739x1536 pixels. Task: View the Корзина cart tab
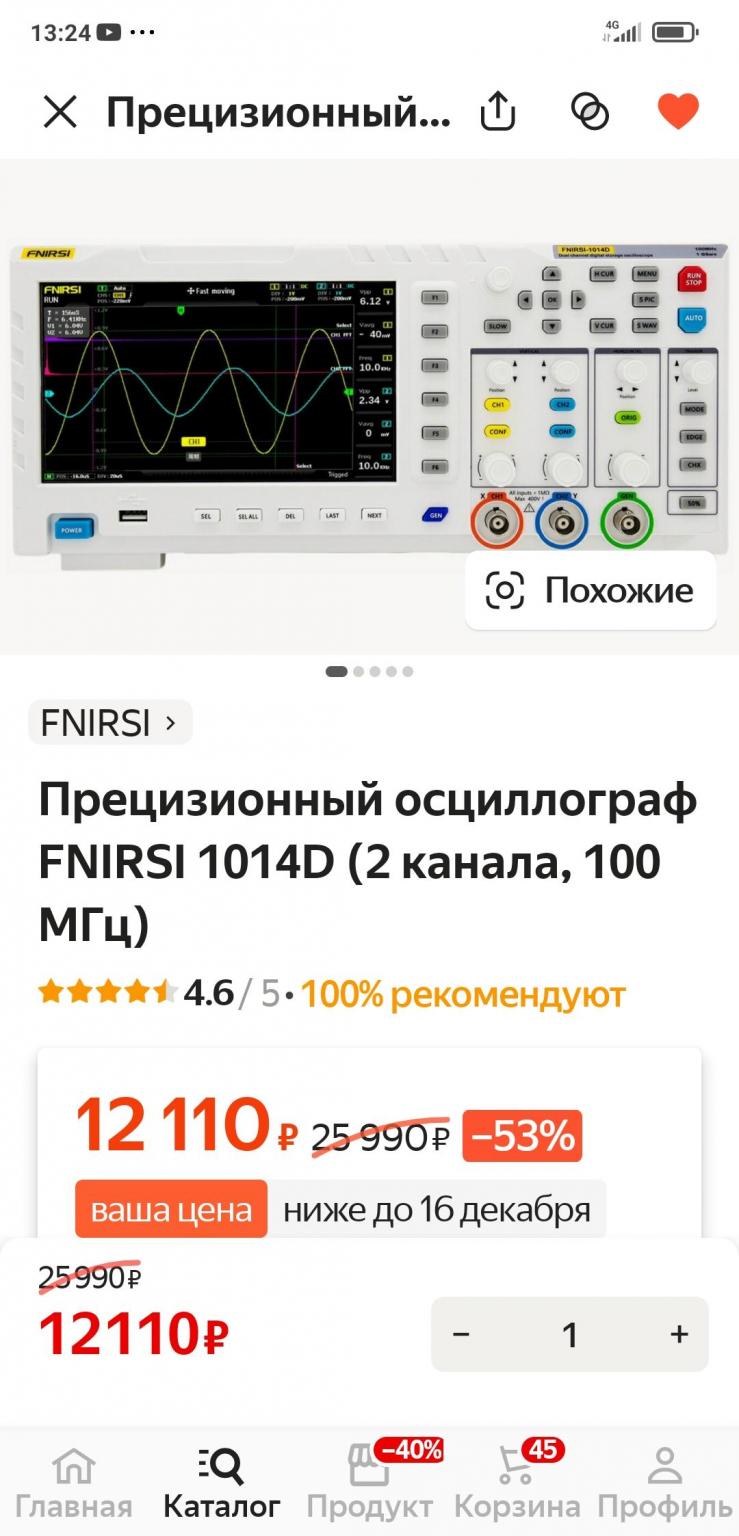tap(517, 1483)
